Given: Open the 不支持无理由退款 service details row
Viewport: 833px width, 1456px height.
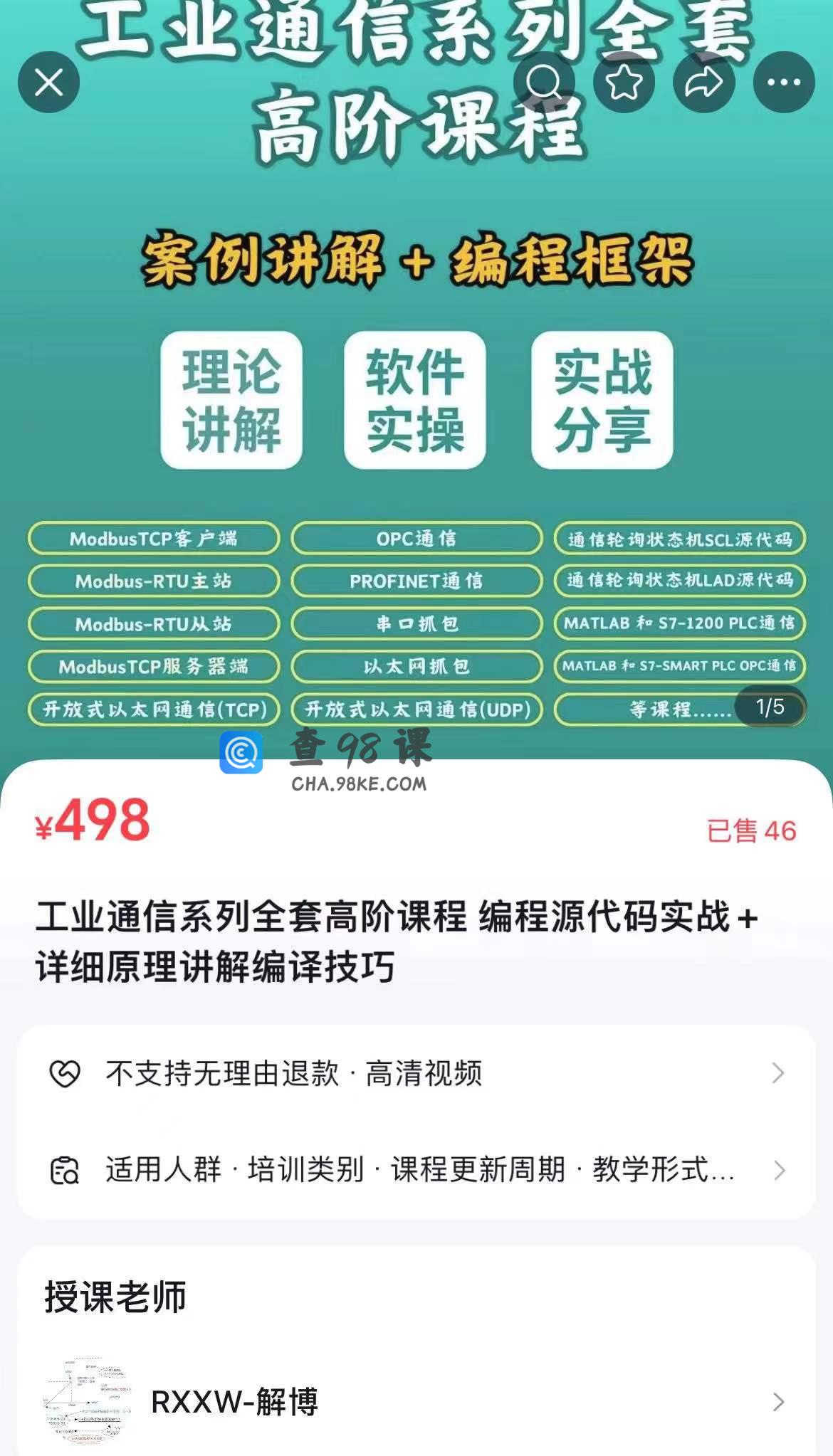Looking at the screenshot, I should [x=416, y=1073].
